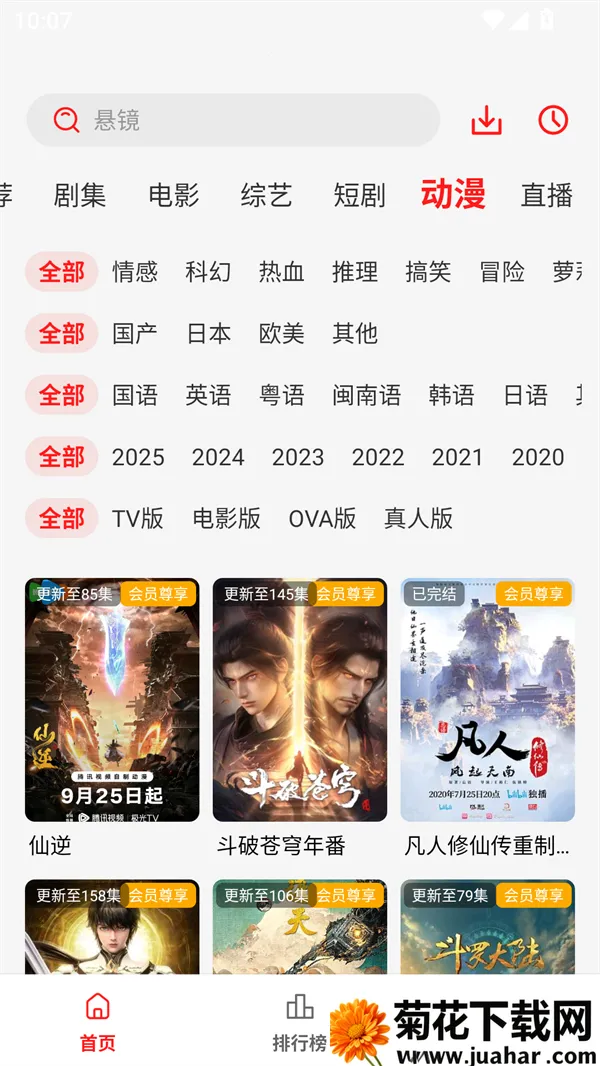
Task: Choose the 日本 region filter
Action: coord(208,333)
